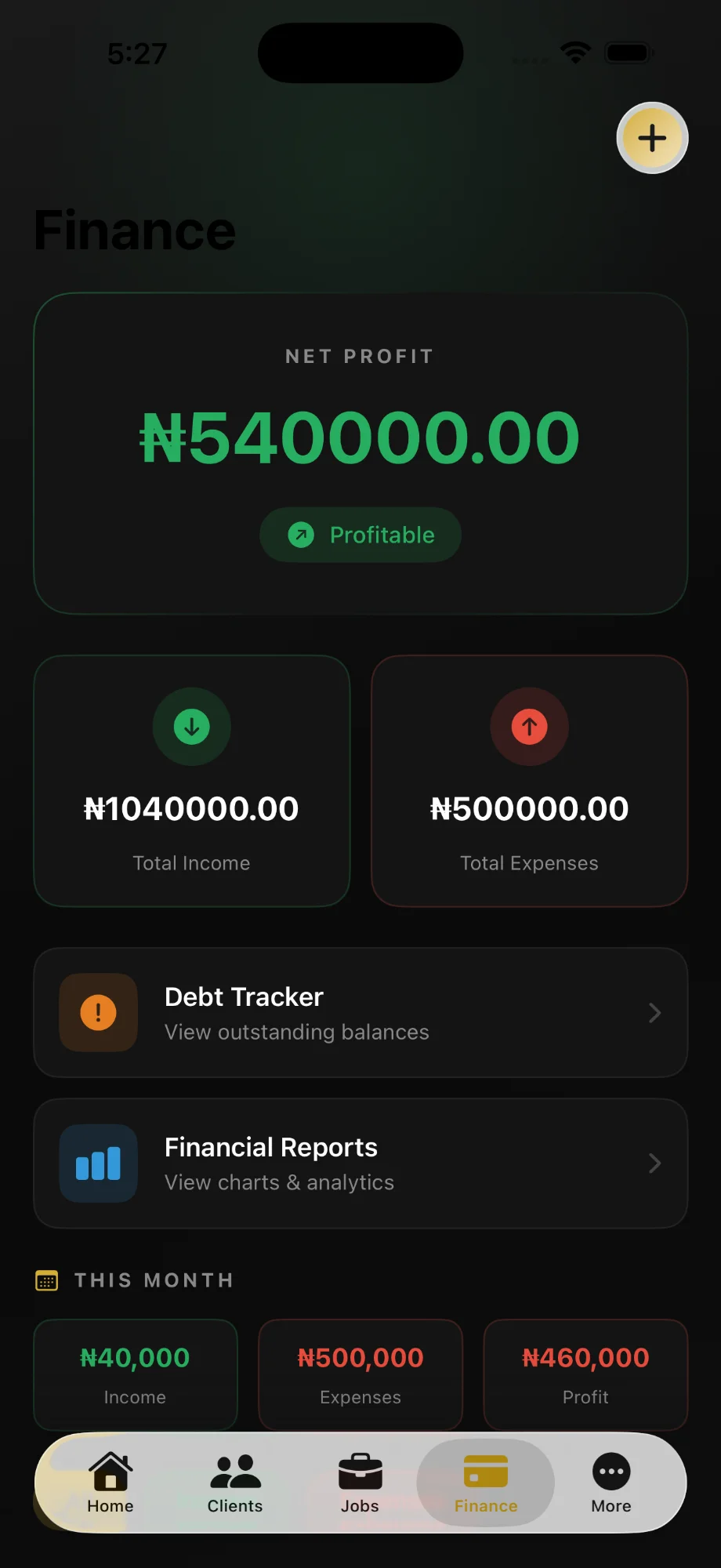Tap the Financial Reports bar chart icon
The width and height of the screenshot is (721, 1568).
pos(97,1163)
